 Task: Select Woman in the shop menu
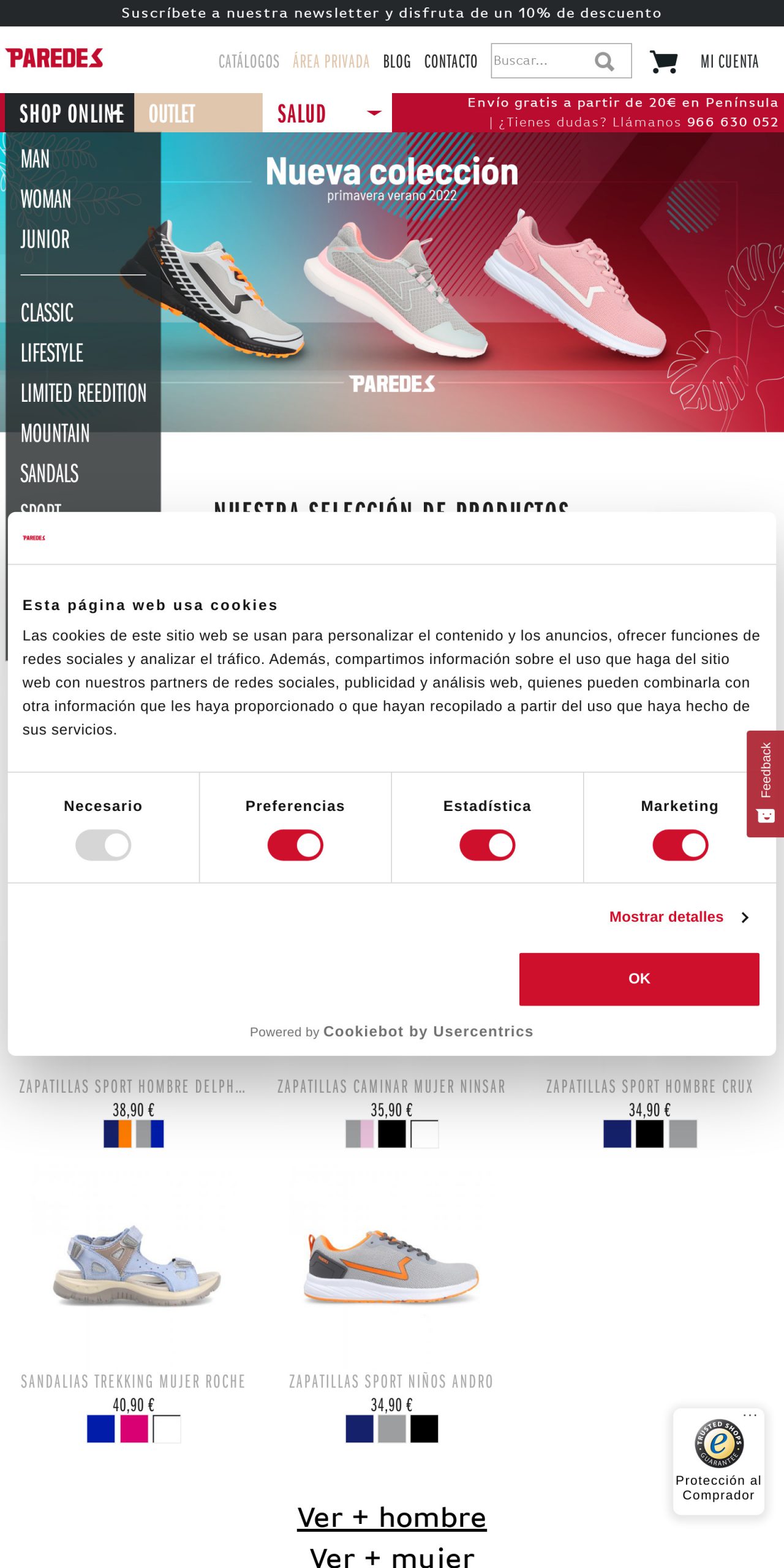(46, 199)
